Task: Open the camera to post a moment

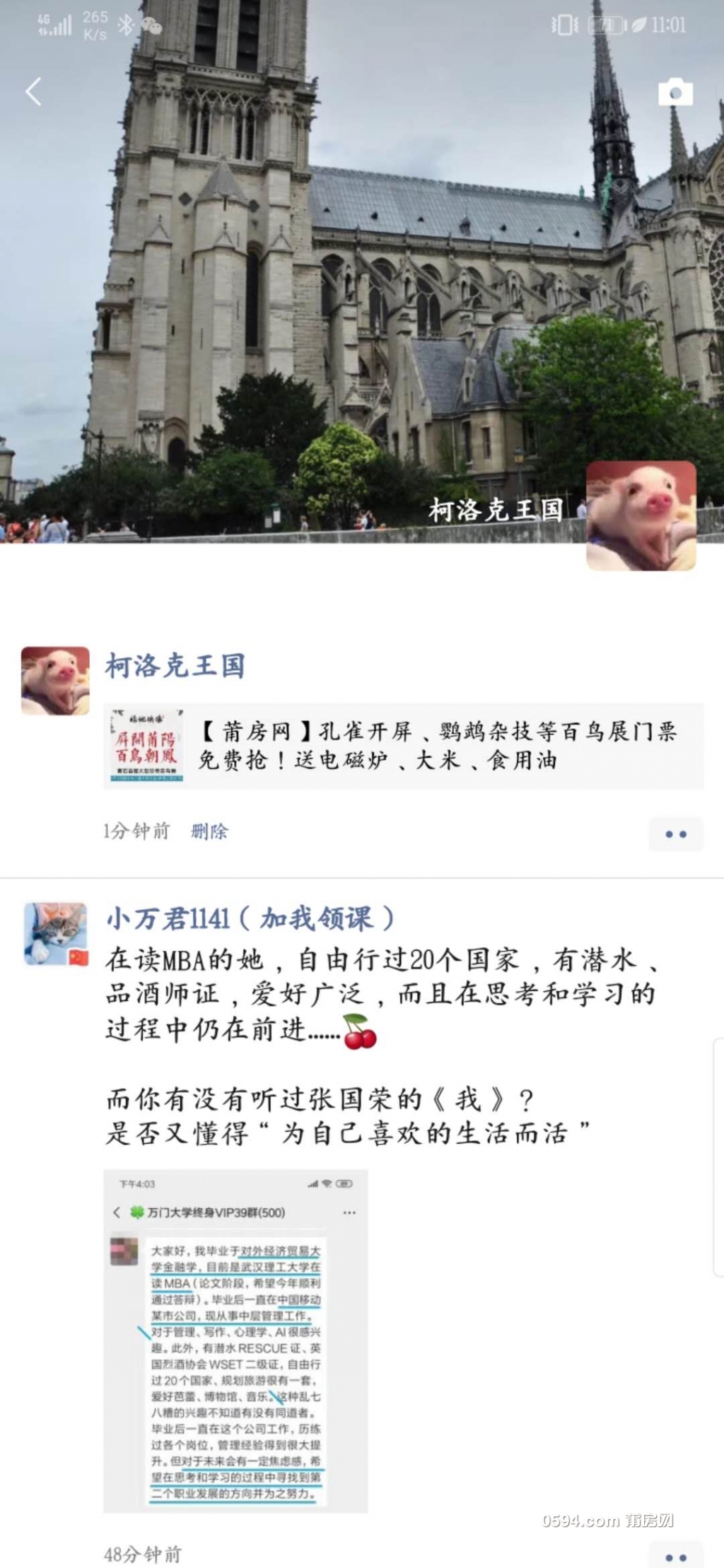Action: [x=675, y=93]
